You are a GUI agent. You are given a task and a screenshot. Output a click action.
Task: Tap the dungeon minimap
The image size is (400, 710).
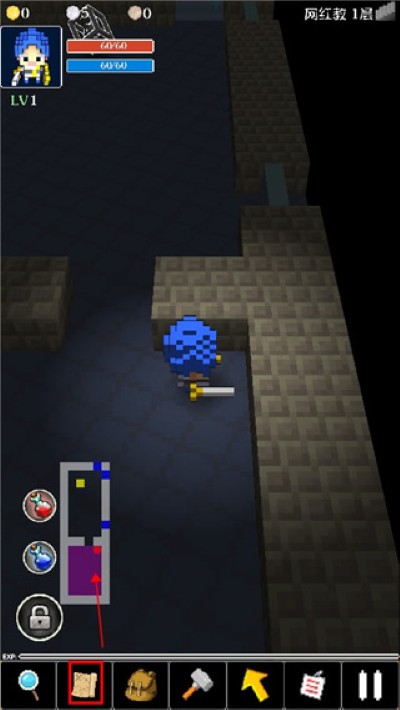pos(85,533)
